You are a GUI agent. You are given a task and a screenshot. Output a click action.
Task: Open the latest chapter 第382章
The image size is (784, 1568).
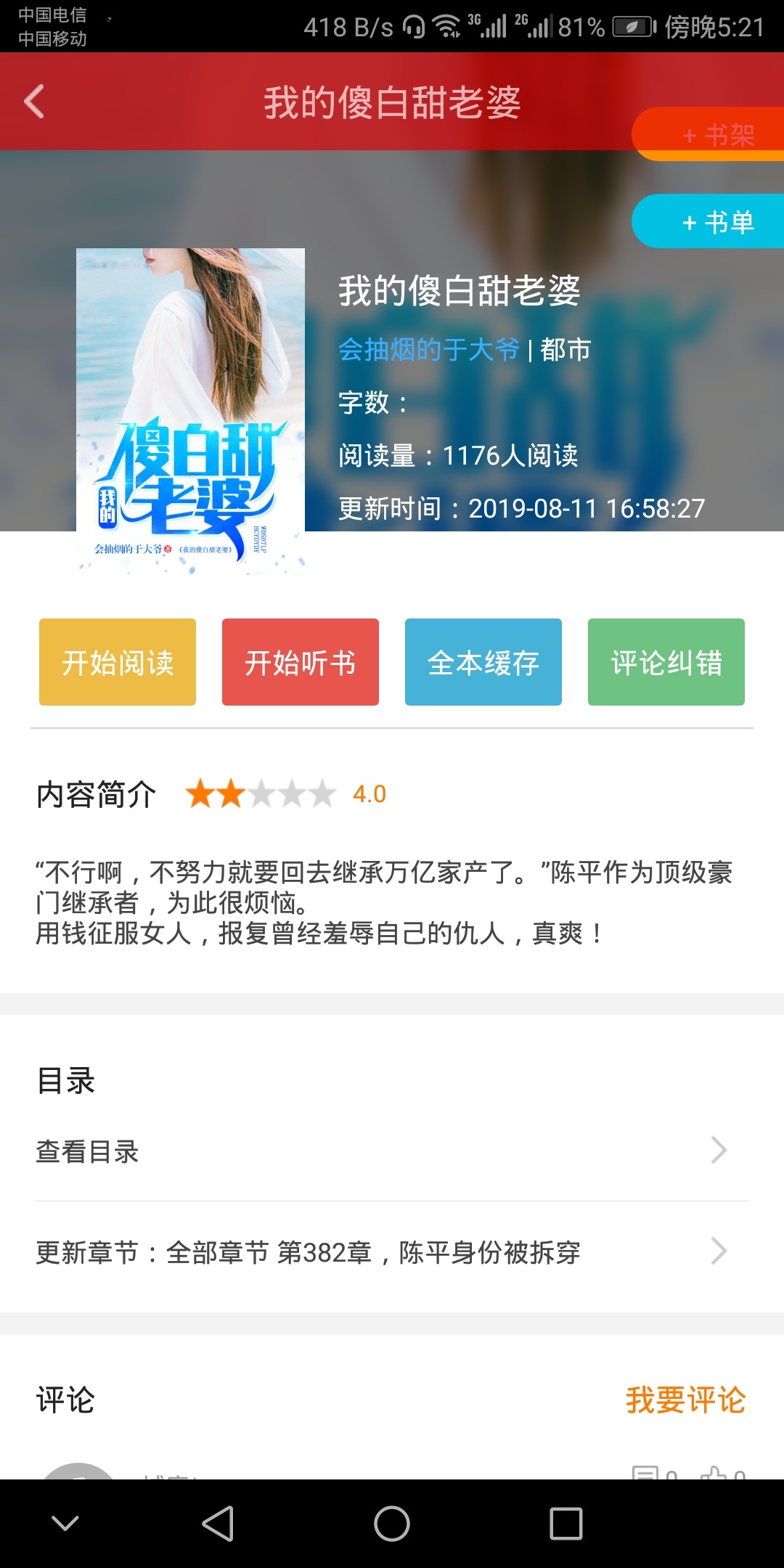click(392, 1252)
